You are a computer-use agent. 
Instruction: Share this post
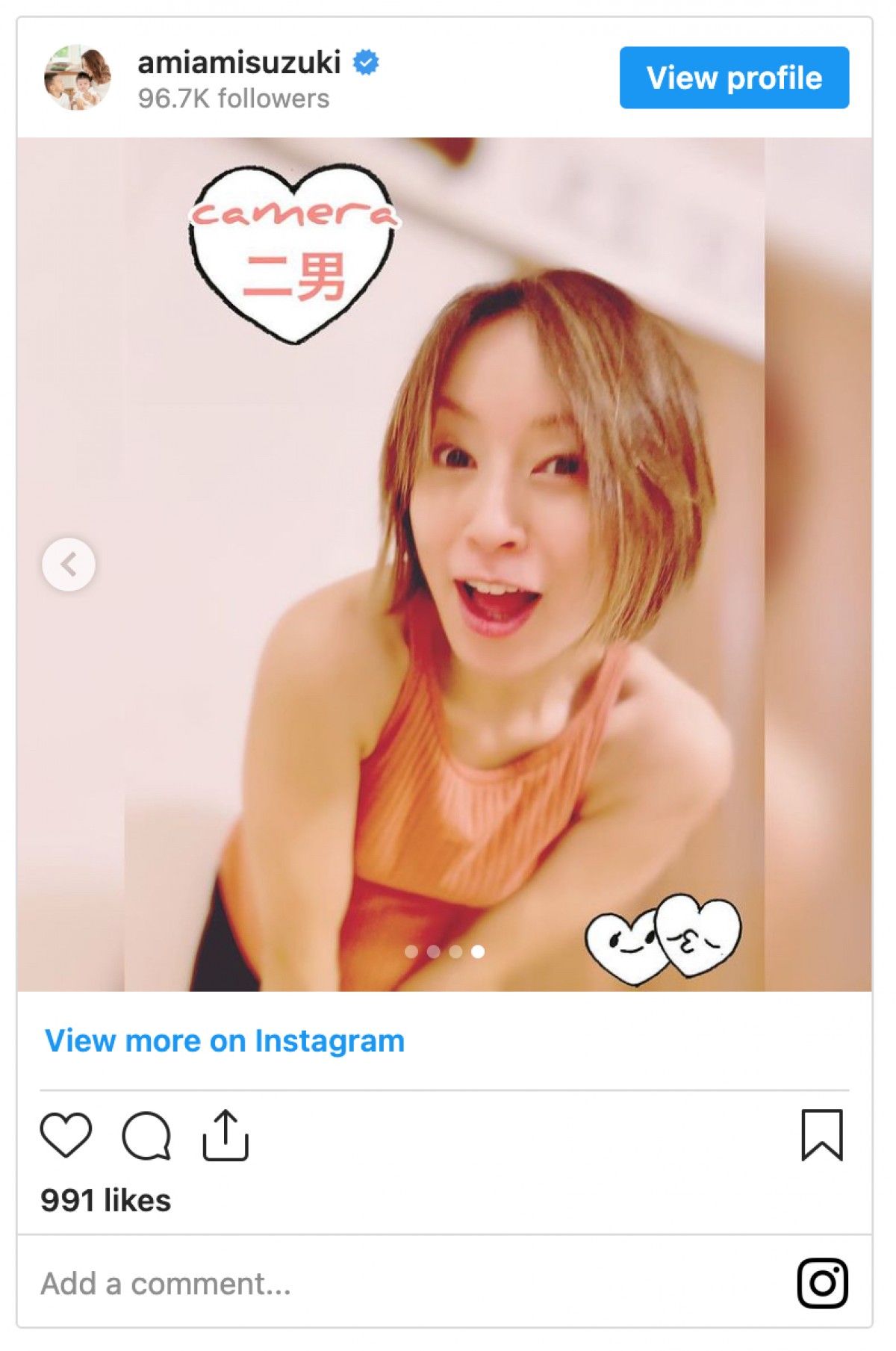(225, 1135)
